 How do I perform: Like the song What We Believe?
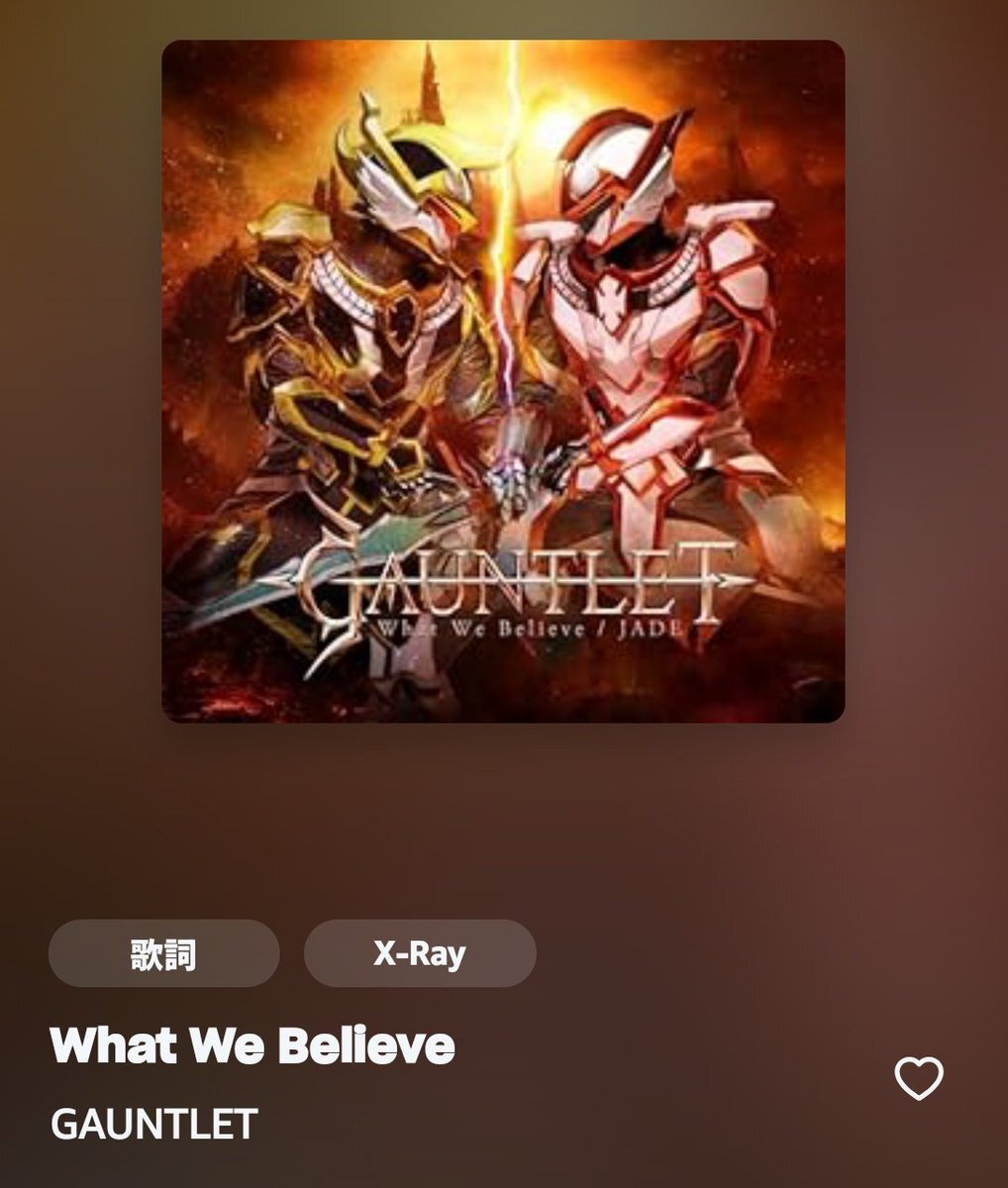pyautogui.click(x=919, y=1078)
